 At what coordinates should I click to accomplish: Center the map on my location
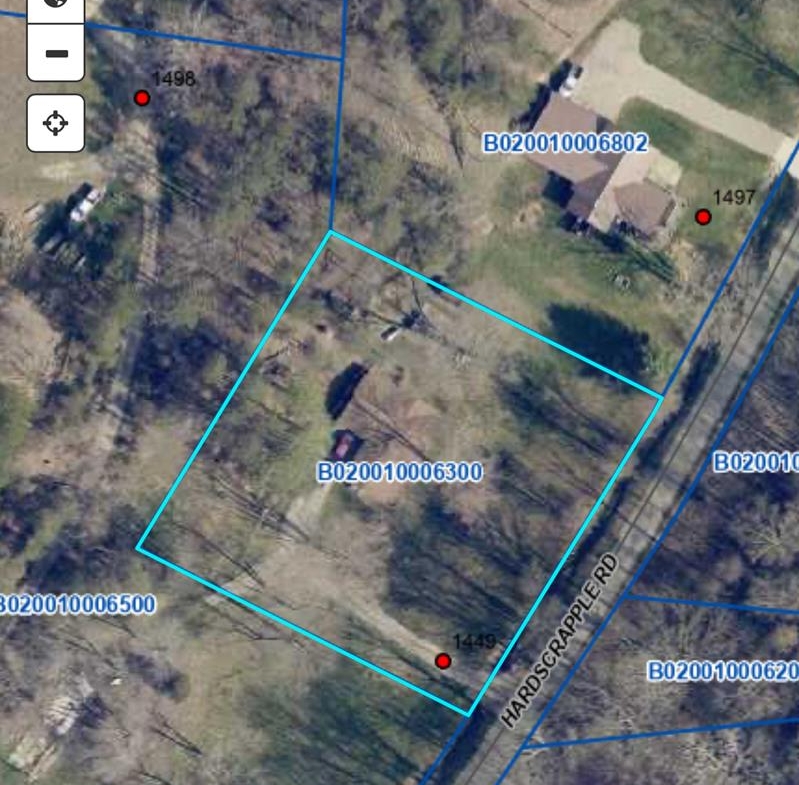point(56,123)
